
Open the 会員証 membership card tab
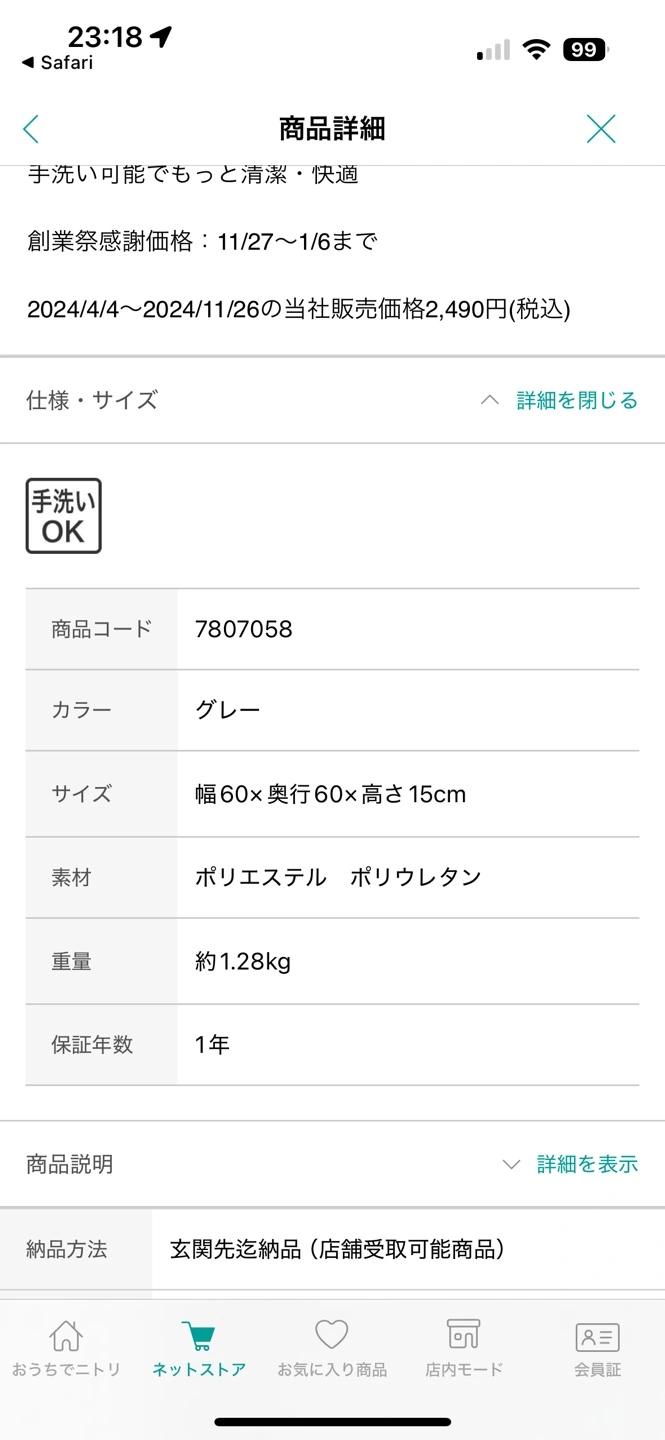[597, 1348]
